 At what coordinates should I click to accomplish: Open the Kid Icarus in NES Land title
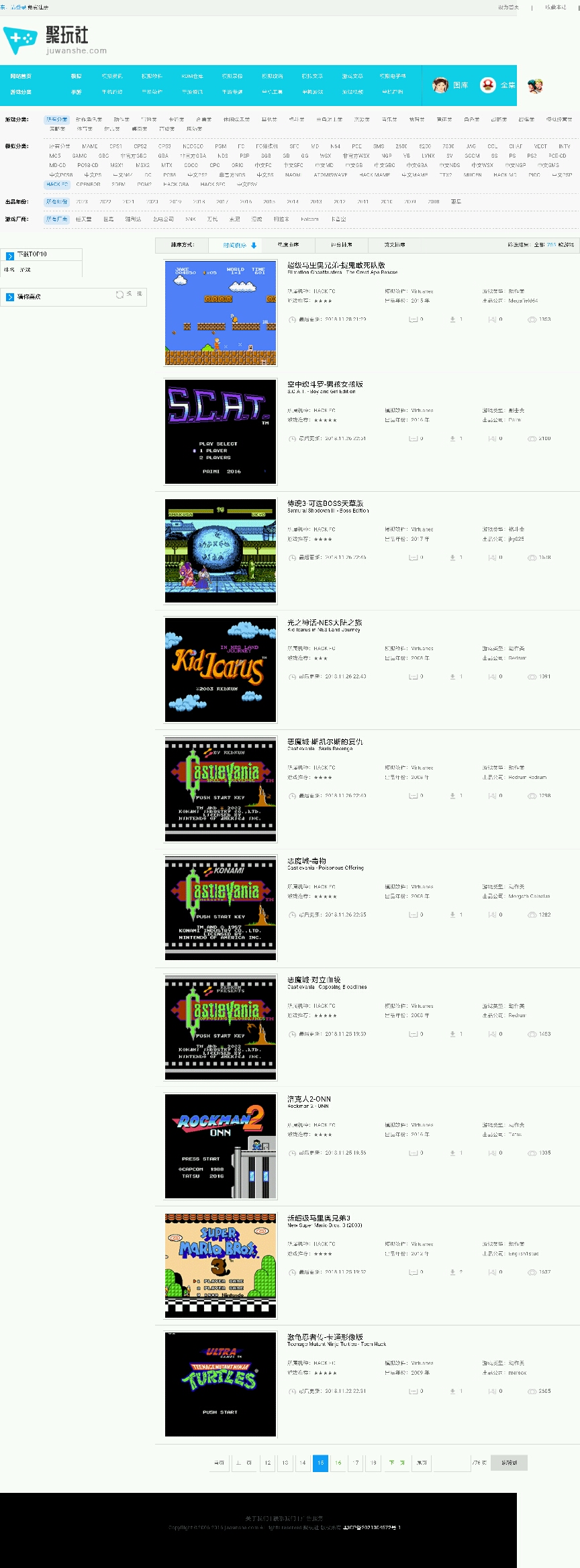click(324, 623)
